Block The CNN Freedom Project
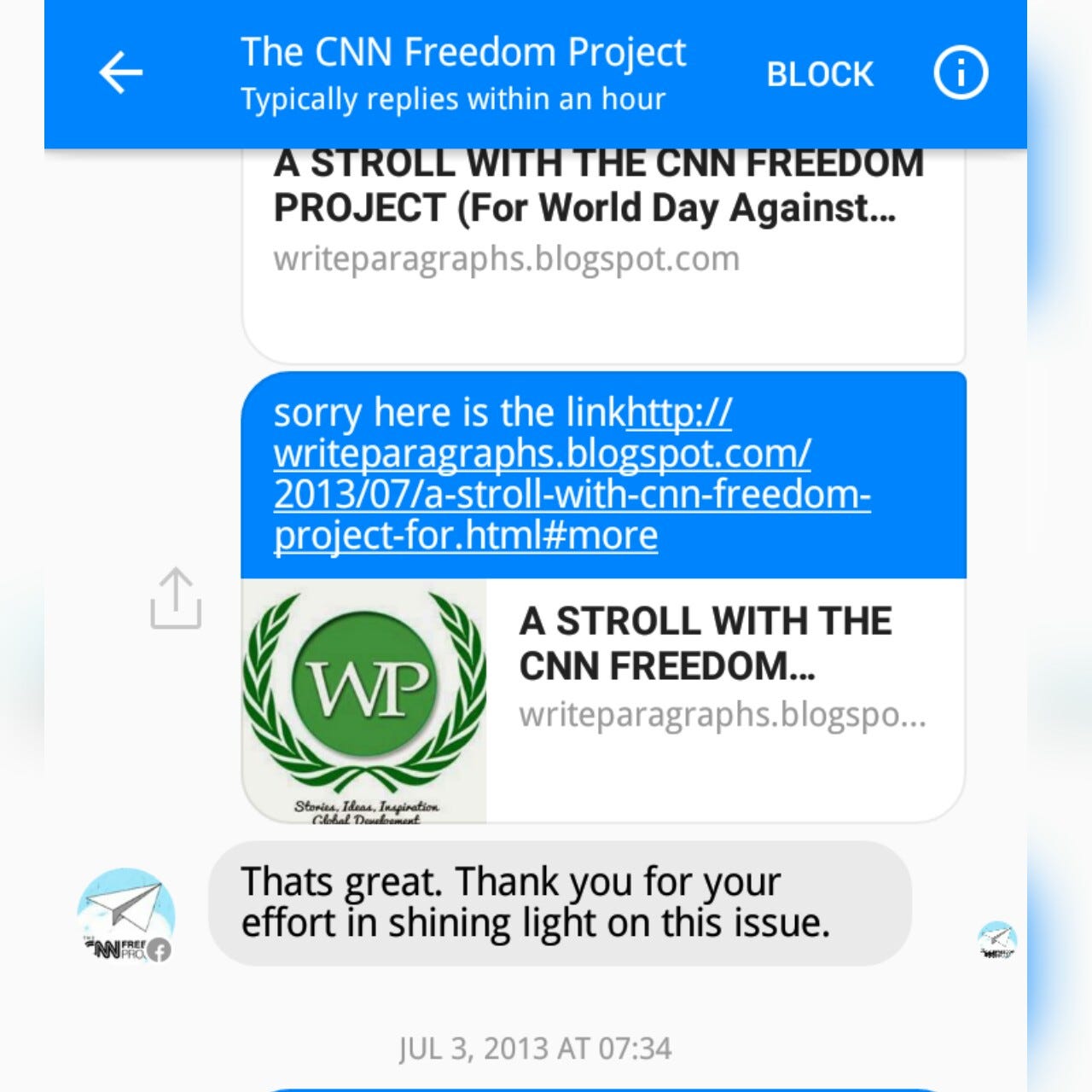1092x1092 pixels. coord(819,74)
